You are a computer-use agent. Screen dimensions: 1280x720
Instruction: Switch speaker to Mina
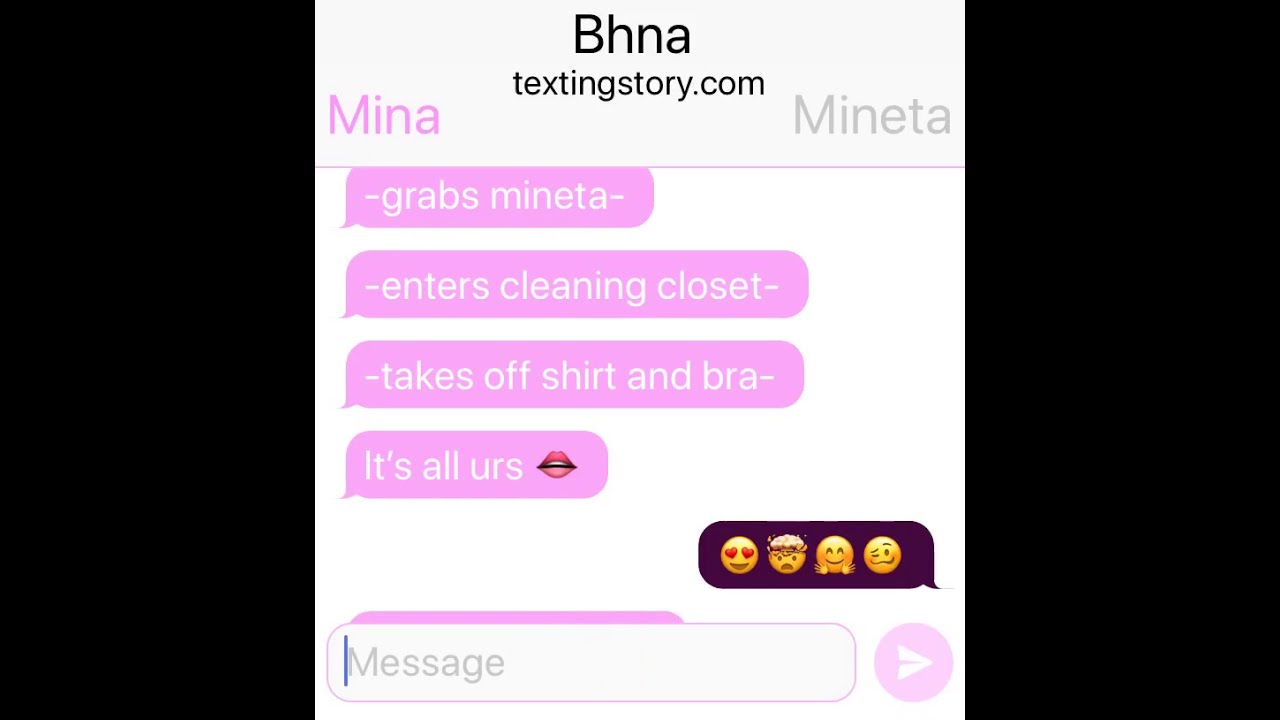pos(384,116)
